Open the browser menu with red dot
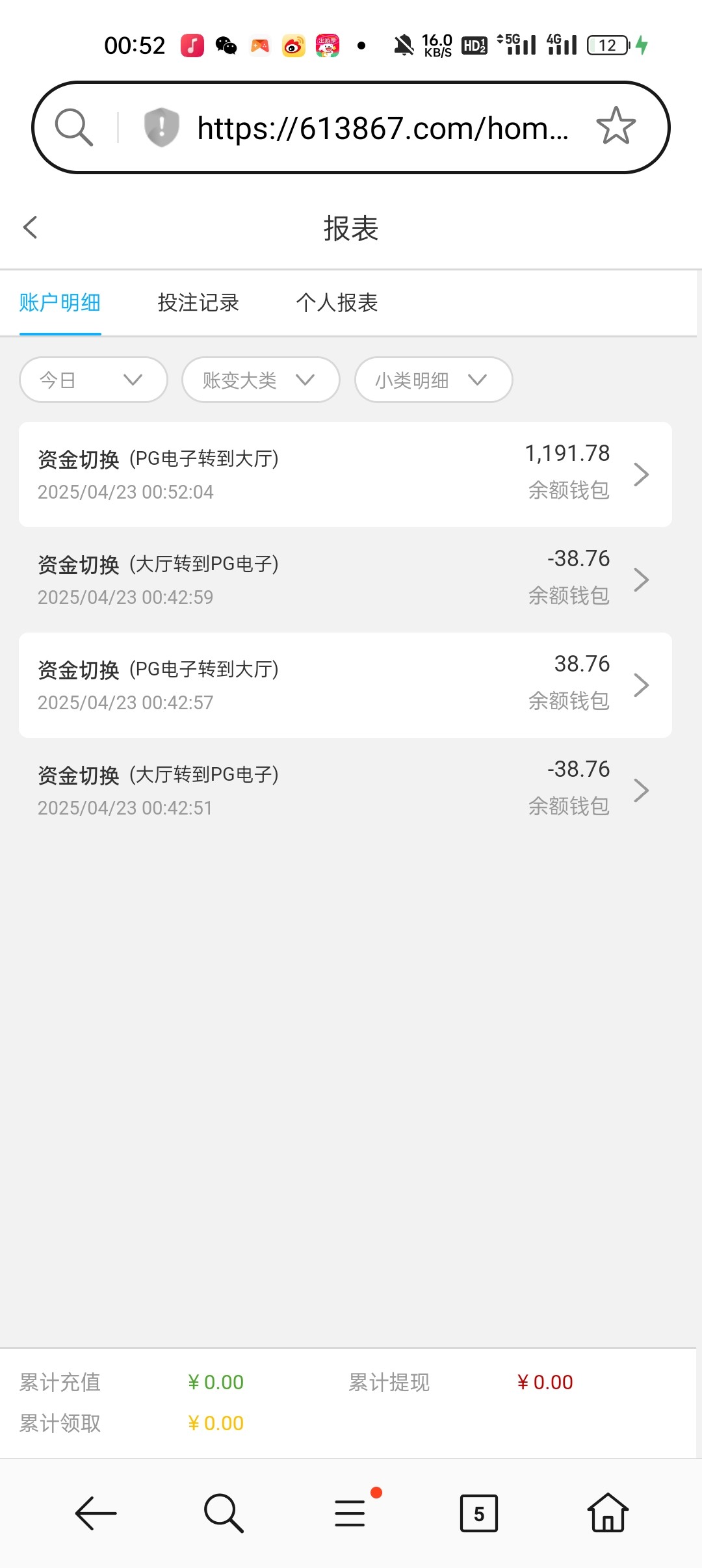702x1568 pixels. 351,1512
